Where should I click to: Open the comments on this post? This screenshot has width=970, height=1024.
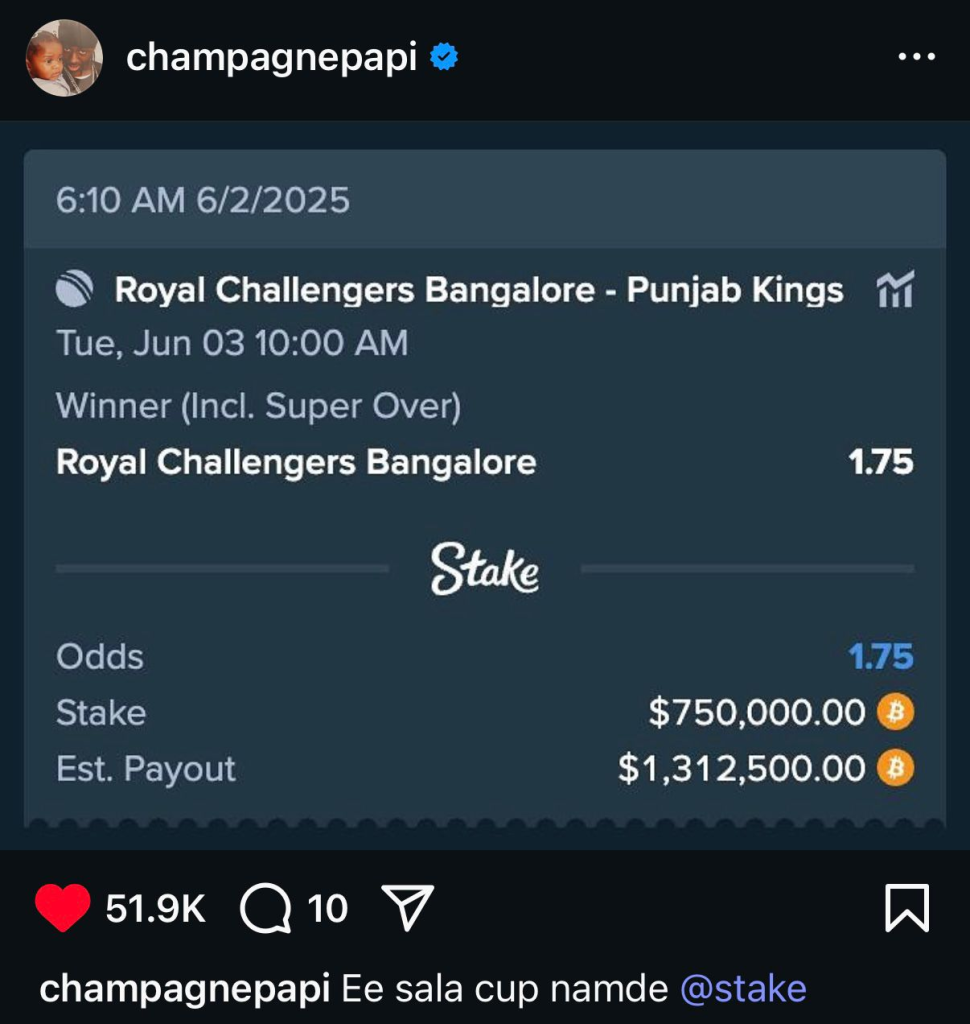click(x=266, y=908)
